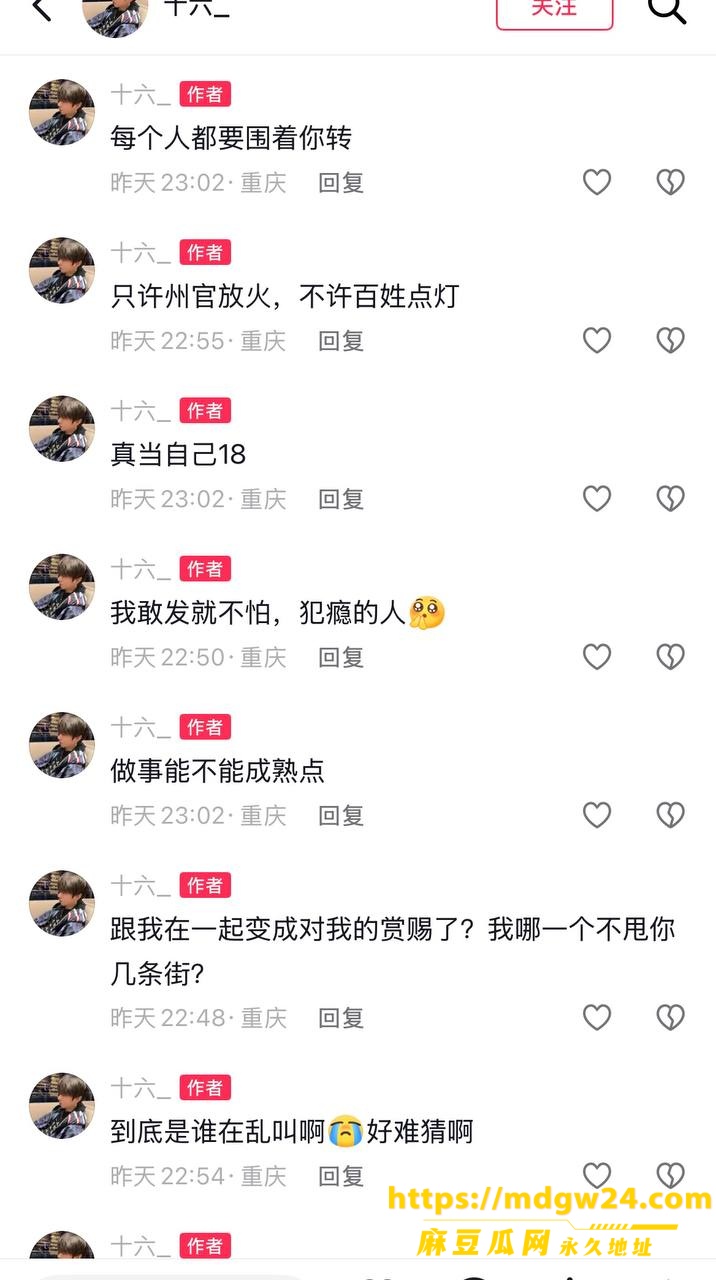
Task: Like the comment 我敢发就不怕,犯瘾的人
Action: tap(597, 656)
